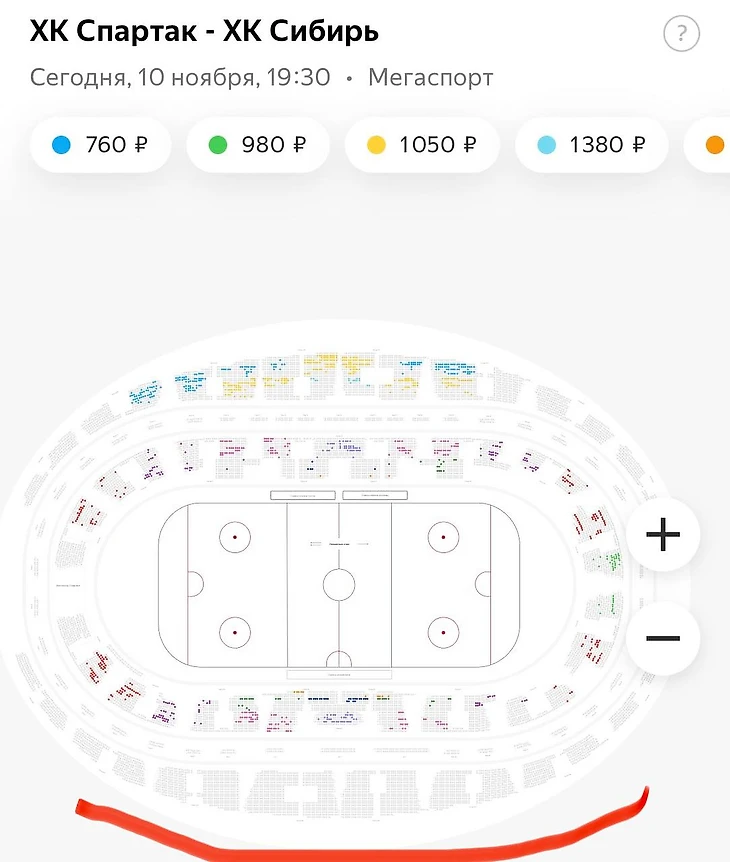Zoom out of the arena map
Image resolution: width=730 pixels, height=862 pixels.
point(662,638)
